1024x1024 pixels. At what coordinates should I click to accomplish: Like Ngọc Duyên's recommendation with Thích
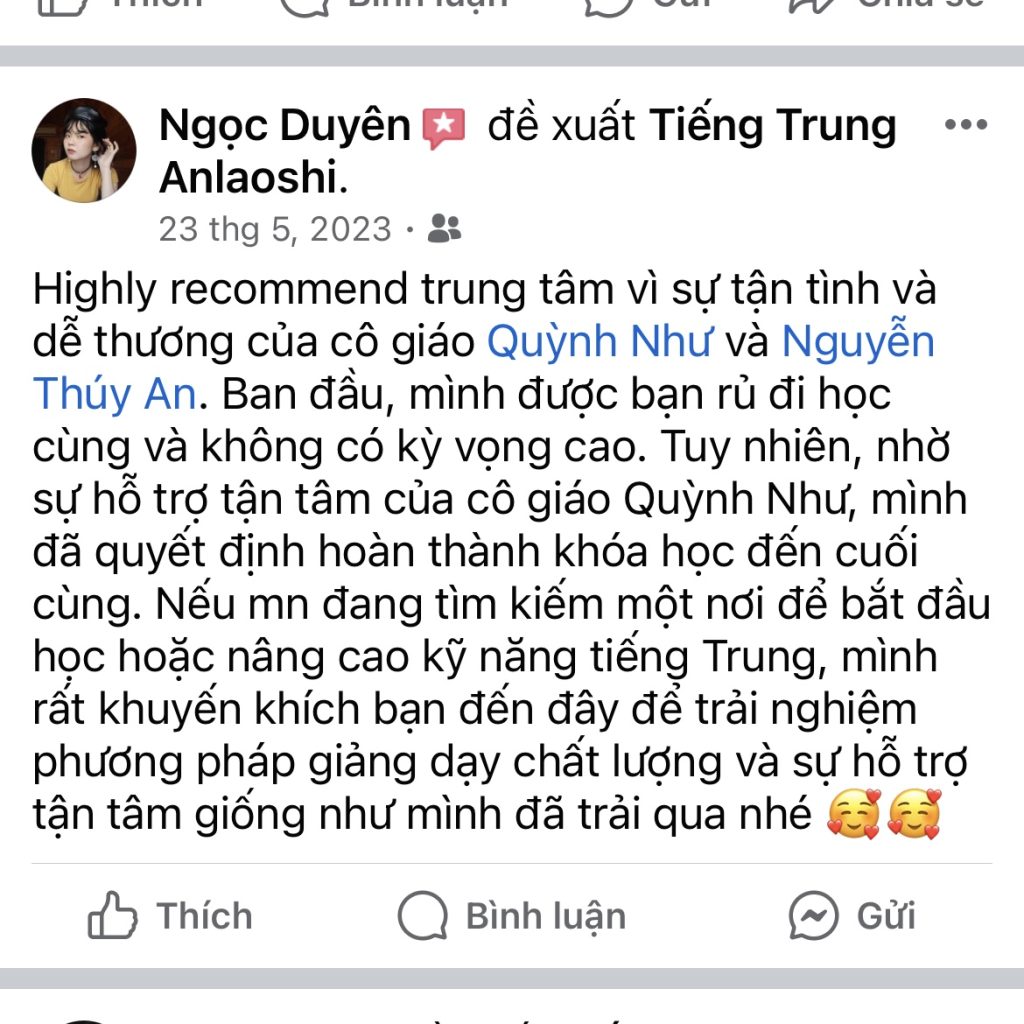[170, 916]
